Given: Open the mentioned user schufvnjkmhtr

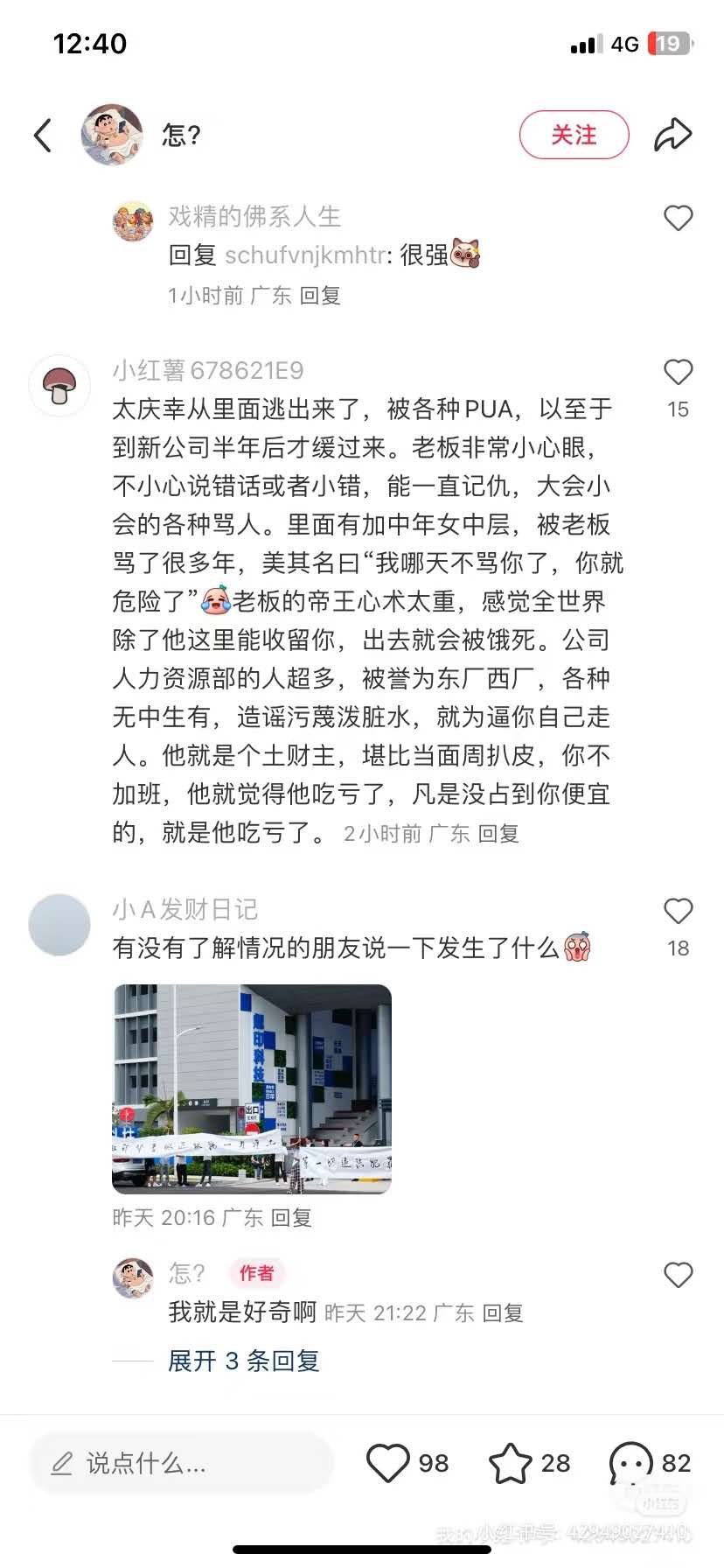Looking at the screenshot, I should 304,255.
